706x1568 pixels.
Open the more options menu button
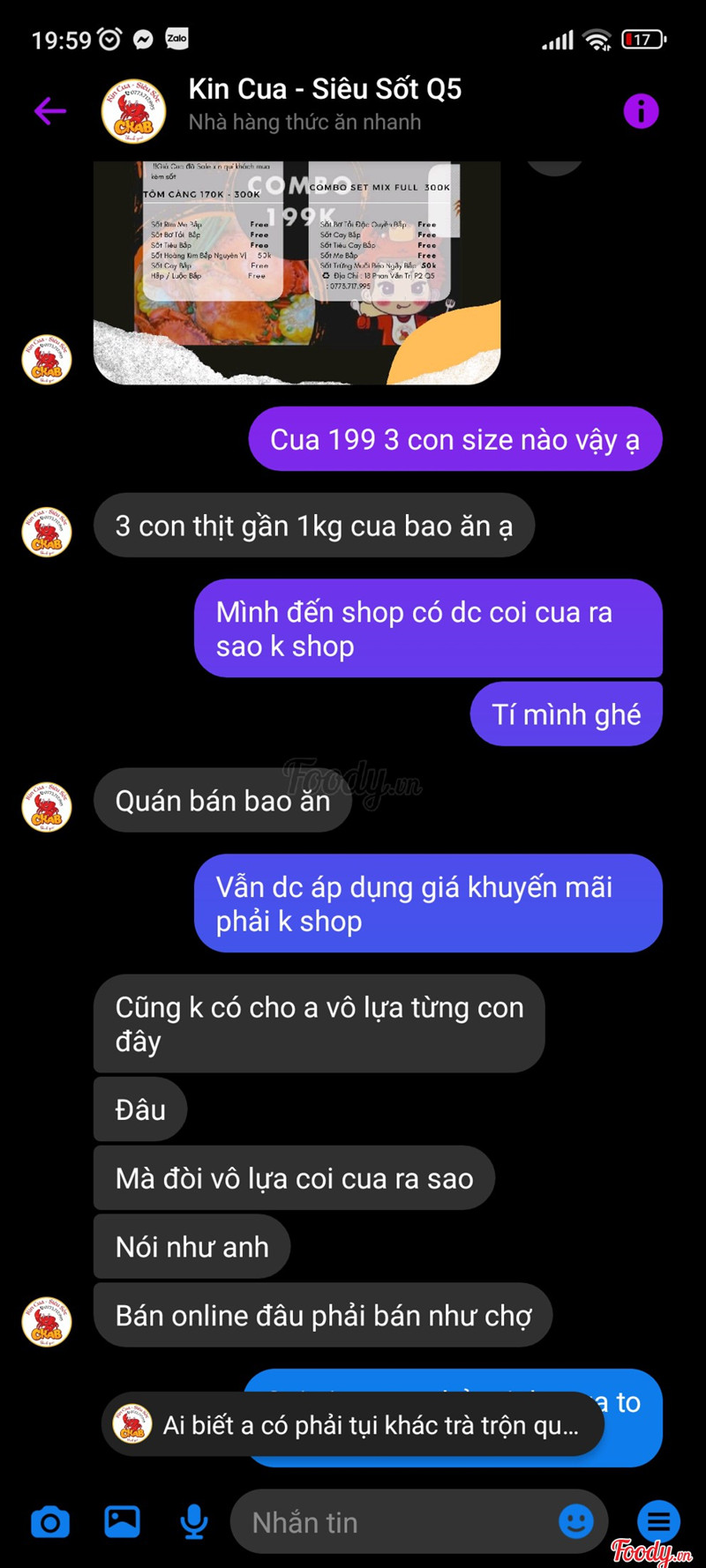pos(658,1521)
